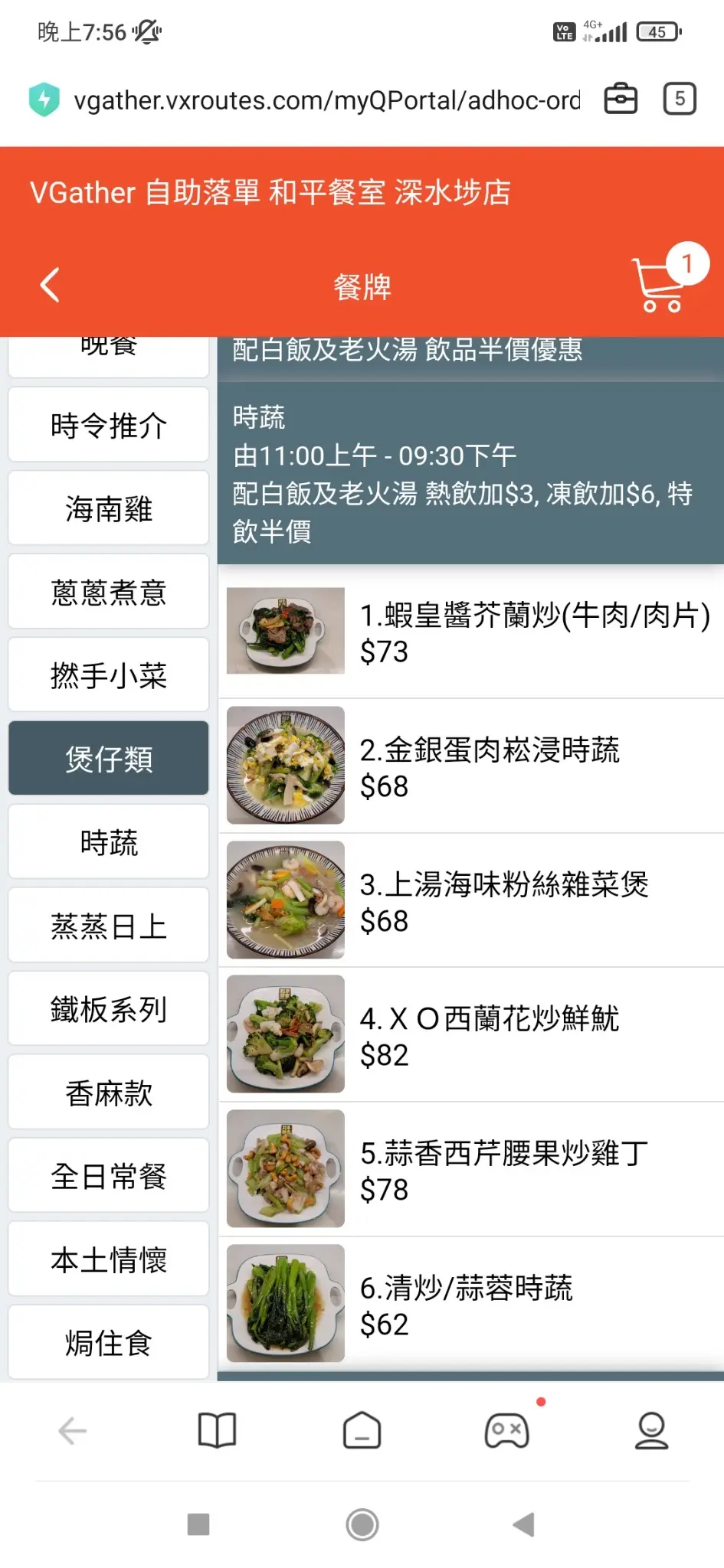Image resolution: width=724 pixels, height=1568 pixels.
Task: Select the 時令推介 category
Action: [109, 426]
